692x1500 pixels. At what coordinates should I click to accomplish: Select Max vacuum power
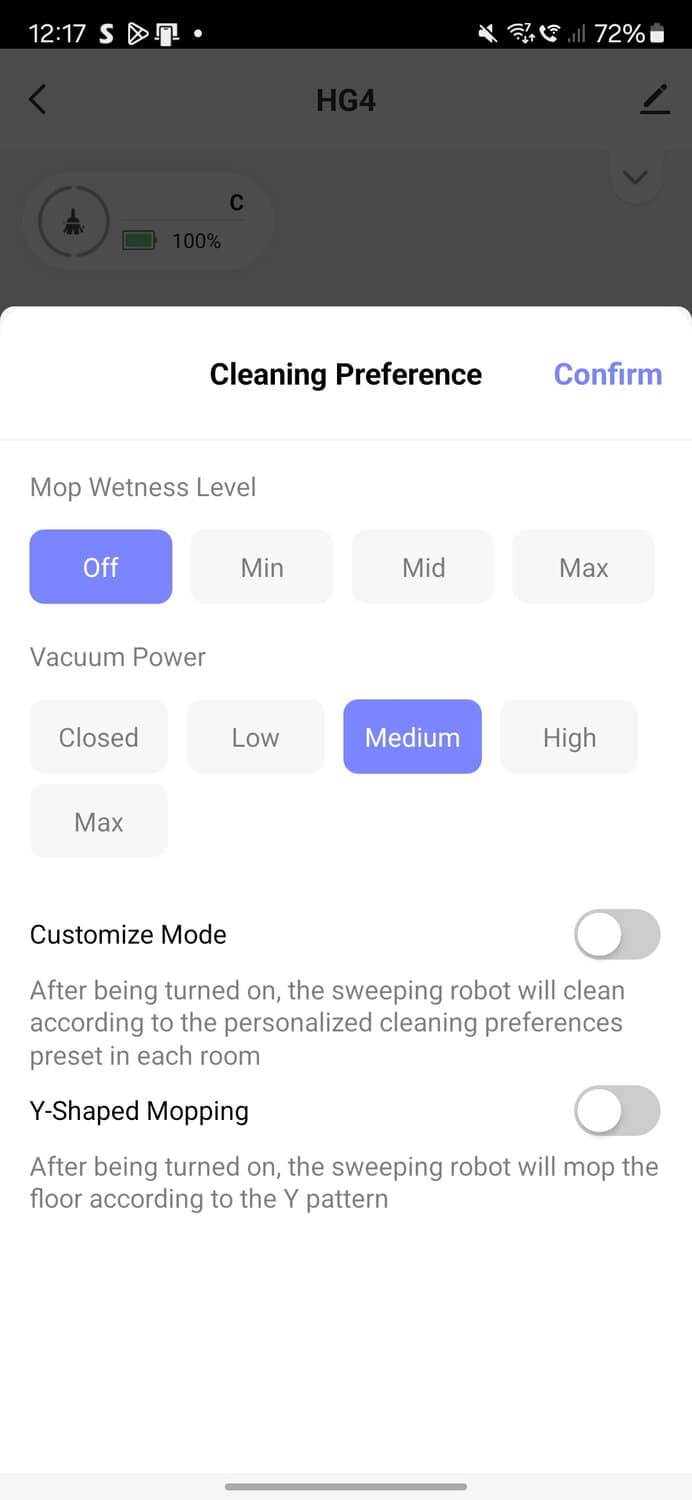pos(99,822)
